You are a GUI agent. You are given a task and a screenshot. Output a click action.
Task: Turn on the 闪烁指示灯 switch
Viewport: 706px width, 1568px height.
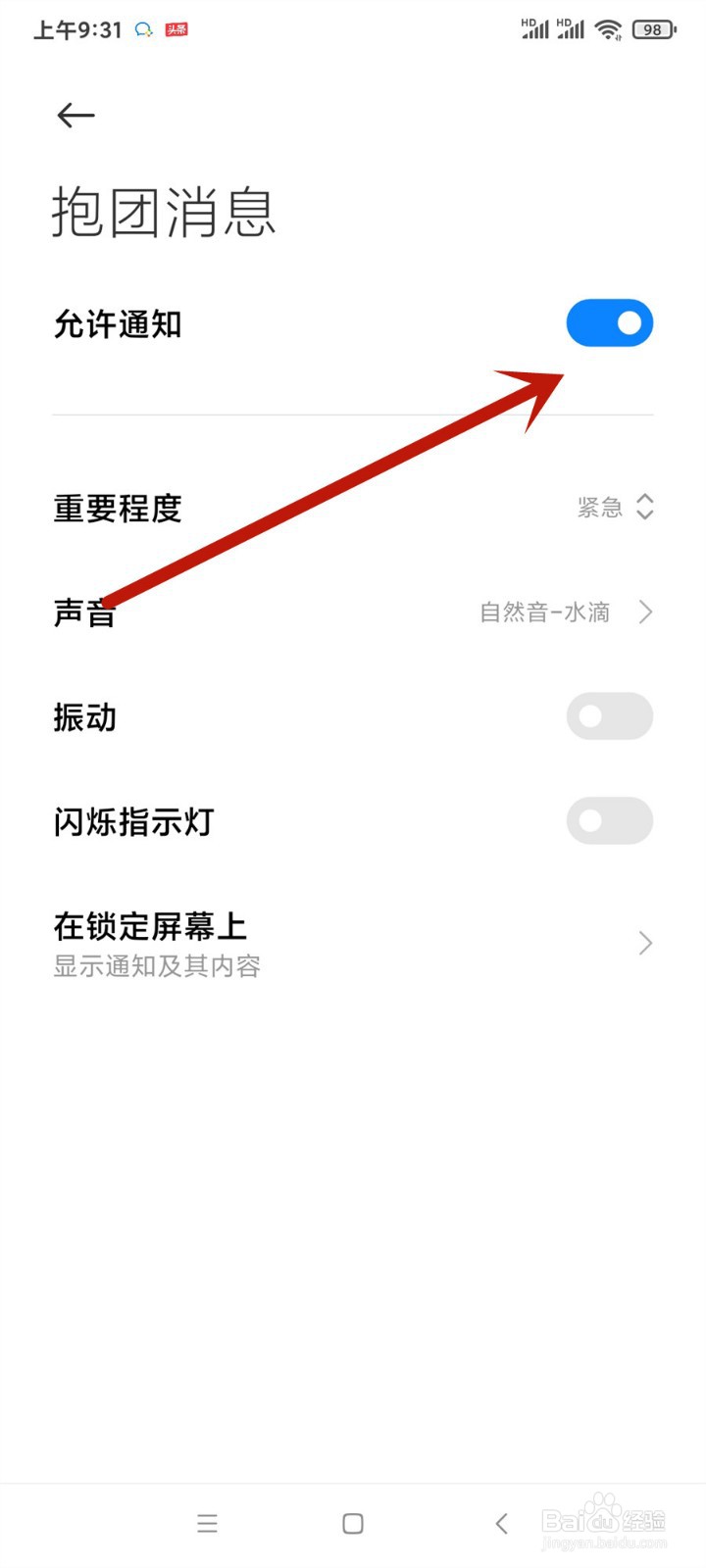point(609,820)
